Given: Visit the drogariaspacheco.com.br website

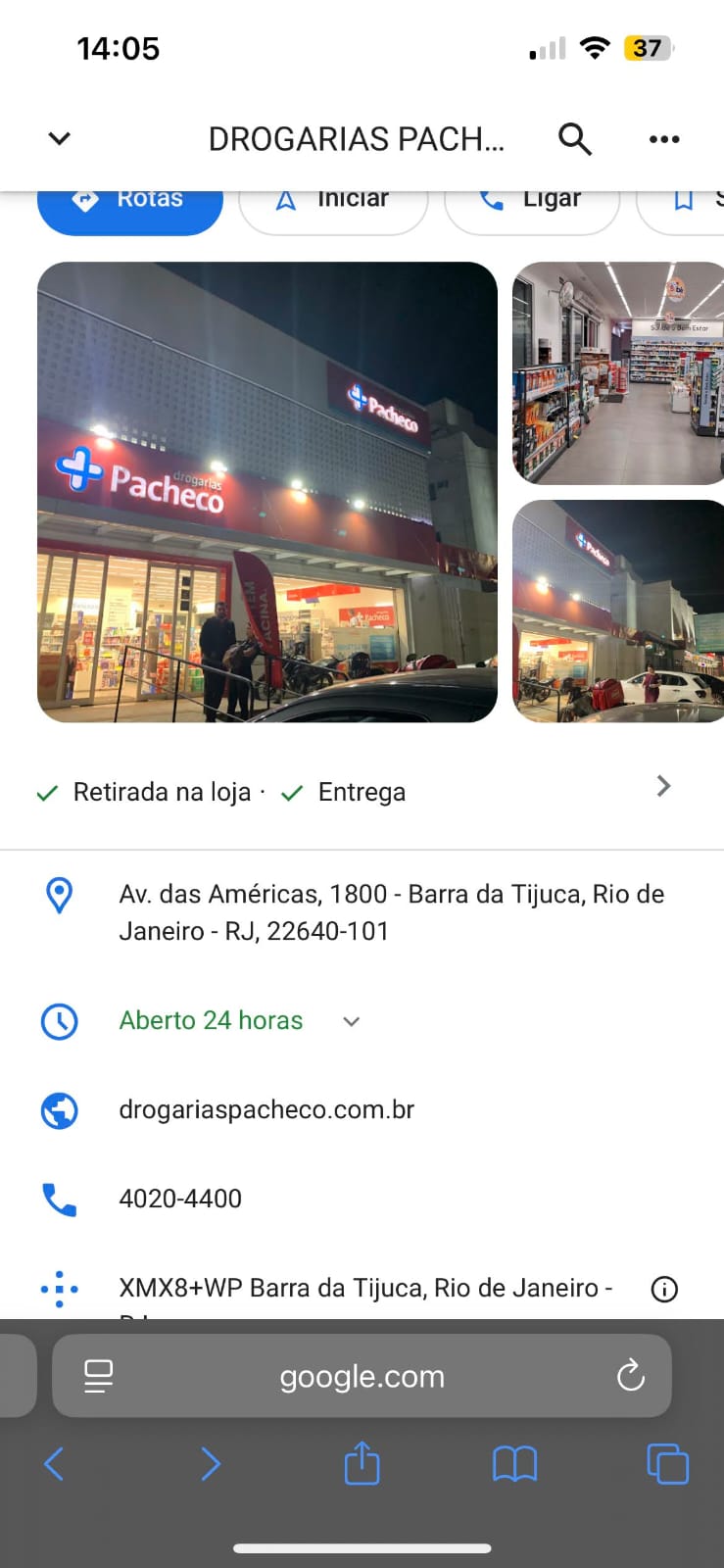Looking at the screenshot, I should [266, 1109].
